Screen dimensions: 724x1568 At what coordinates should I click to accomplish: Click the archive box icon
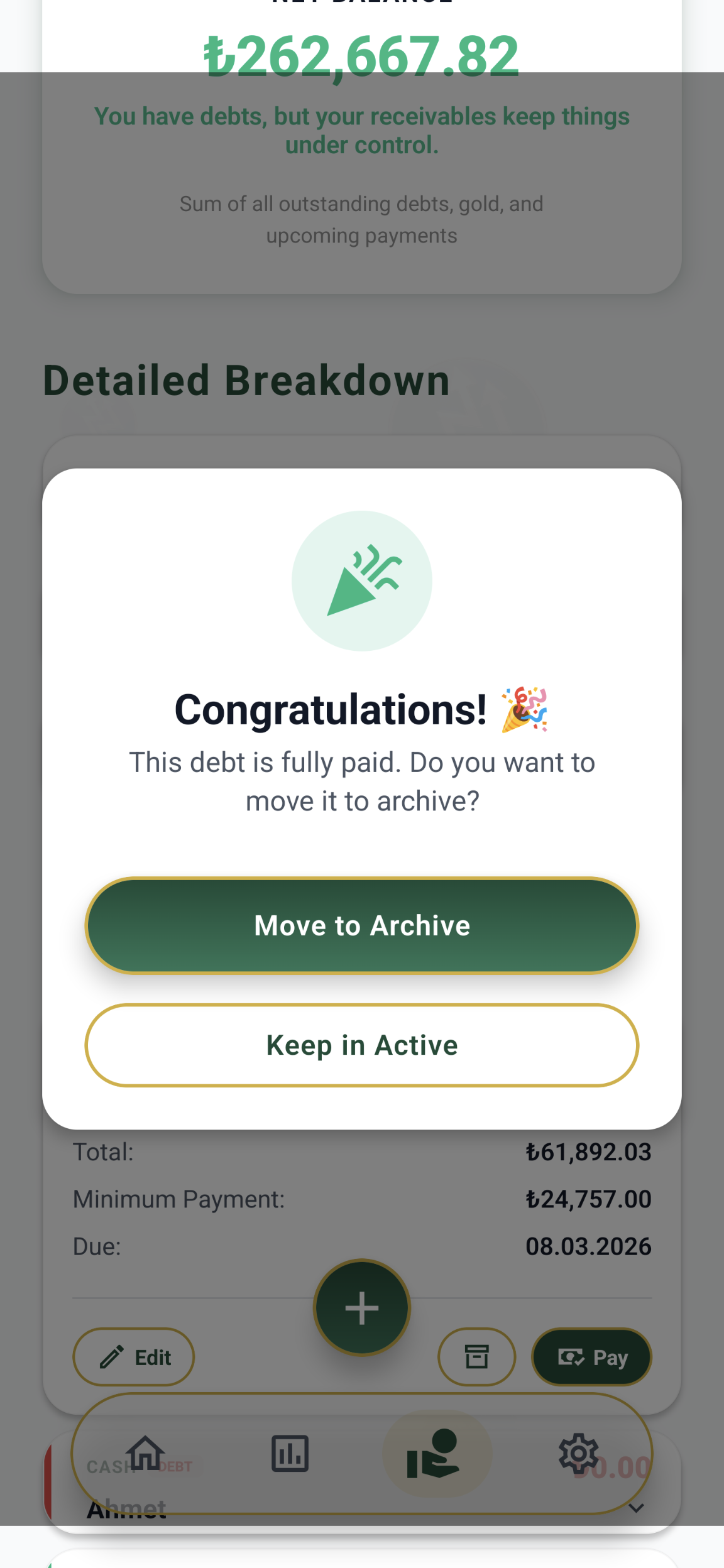coord(477,1358)
